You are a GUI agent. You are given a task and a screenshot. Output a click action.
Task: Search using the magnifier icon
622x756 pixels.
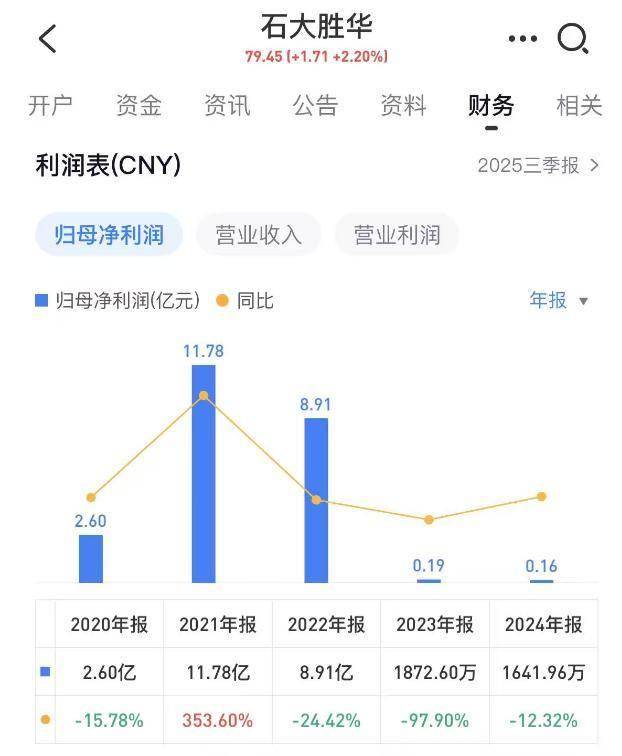click(x=573, y=39)
